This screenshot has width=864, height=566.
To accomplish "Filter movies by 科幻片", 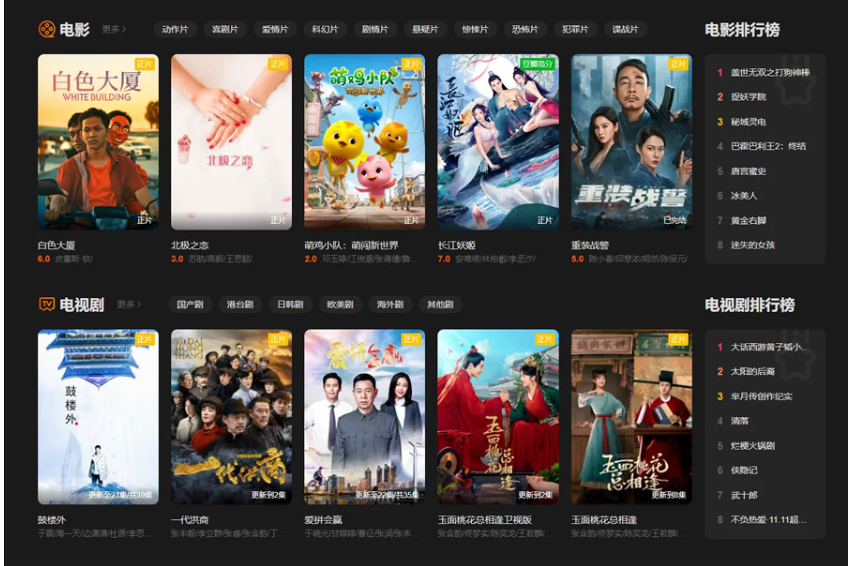I will click(325, 30).
